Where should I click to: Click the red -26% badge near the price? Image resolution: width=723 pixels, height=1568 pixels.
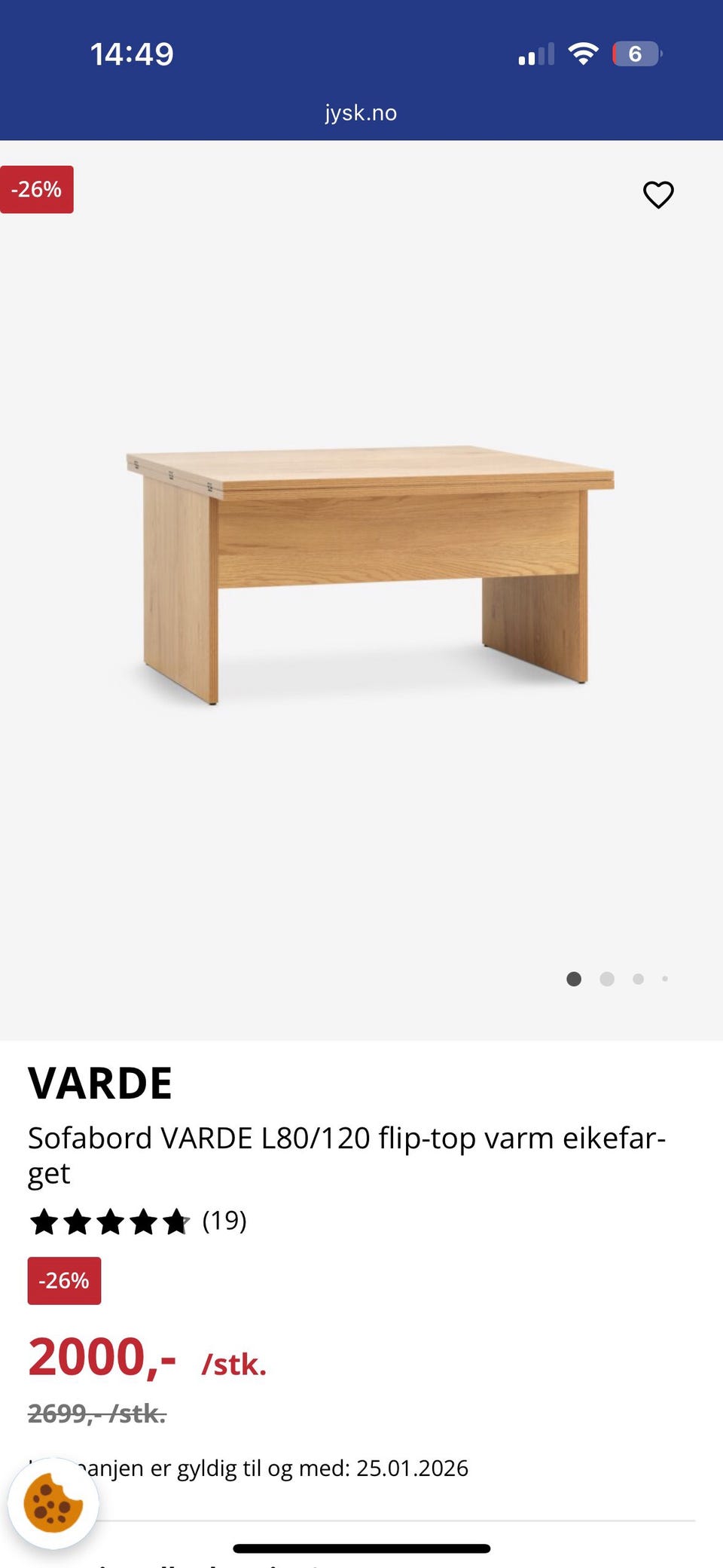(x=64, y=1279)
